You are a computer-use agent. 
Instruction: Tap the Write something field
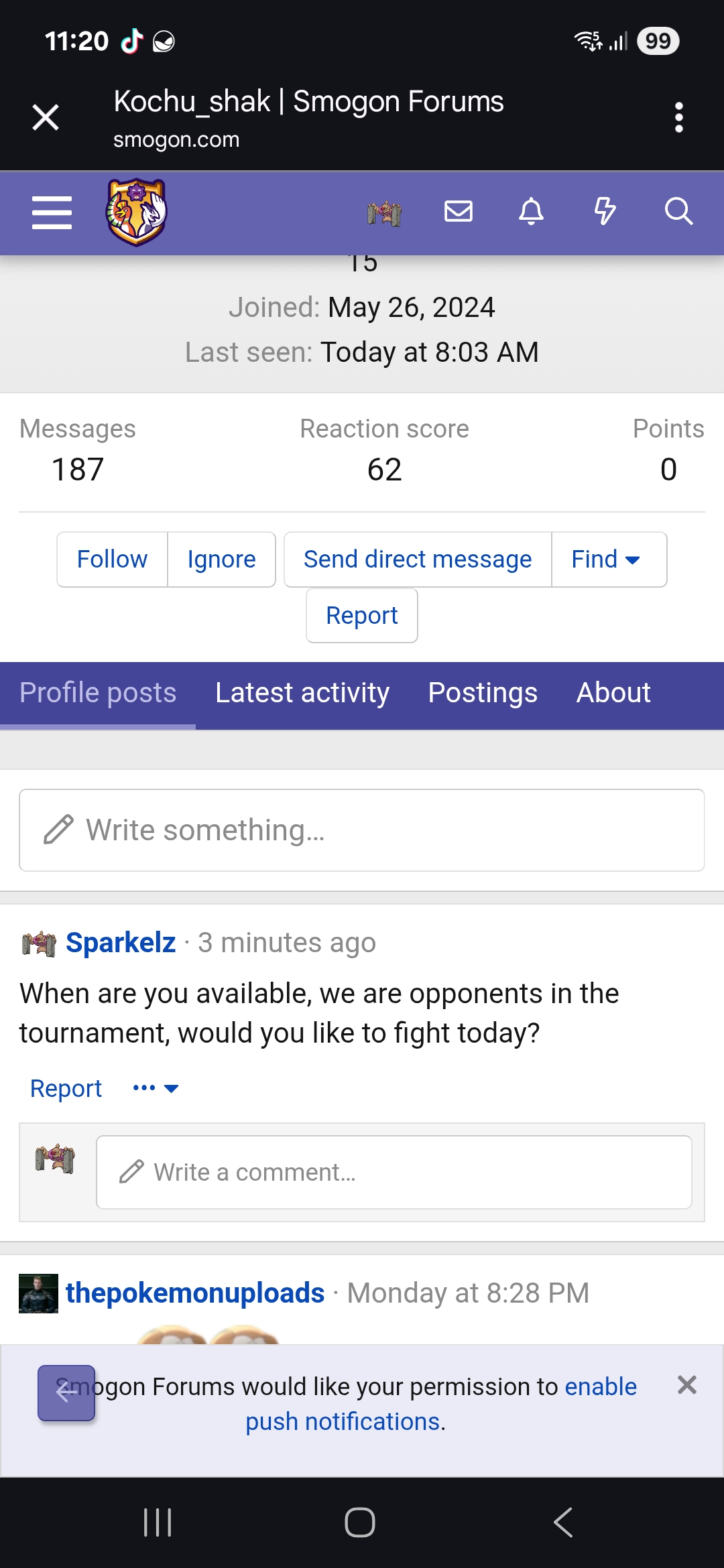point(362,830)
